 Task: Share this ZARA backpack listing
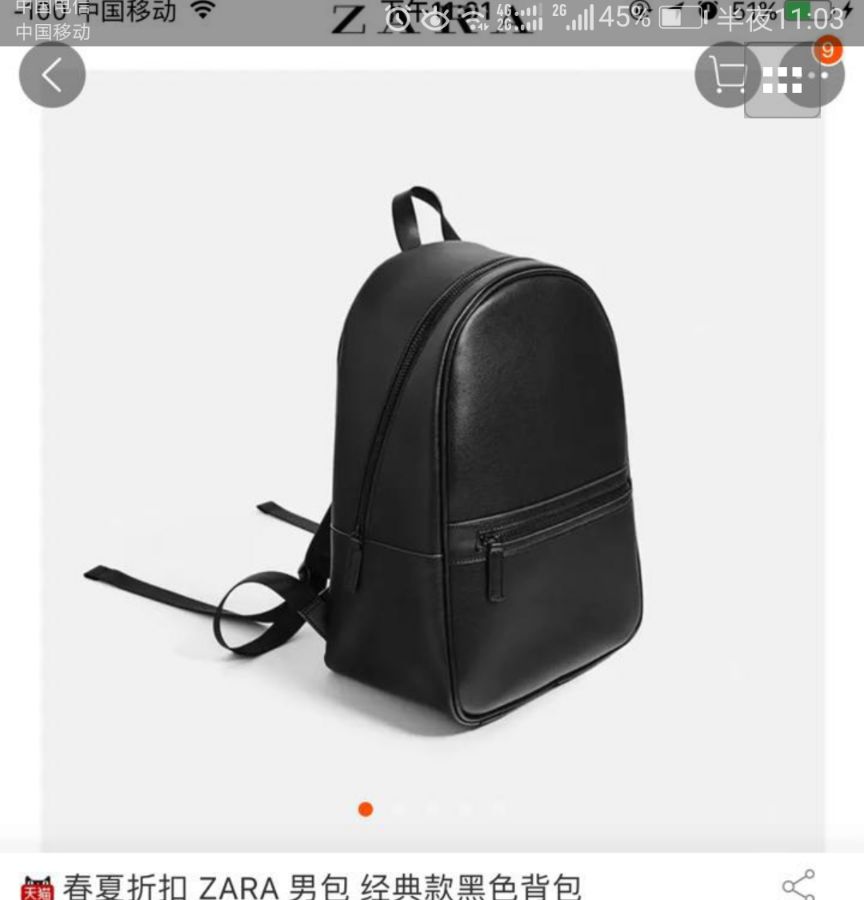[798, 885]
